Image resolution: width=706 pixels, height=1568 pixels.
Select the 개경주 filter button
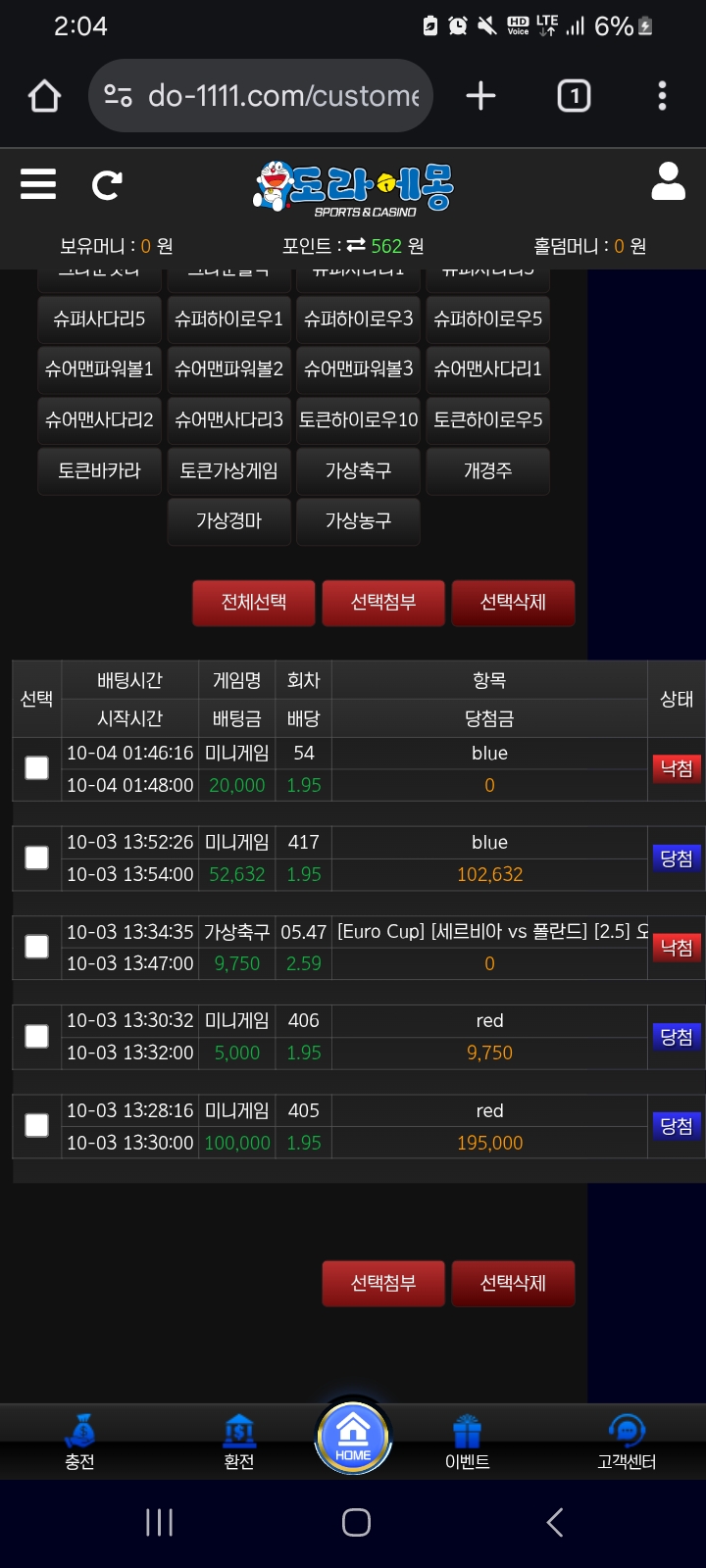[487, 471]
